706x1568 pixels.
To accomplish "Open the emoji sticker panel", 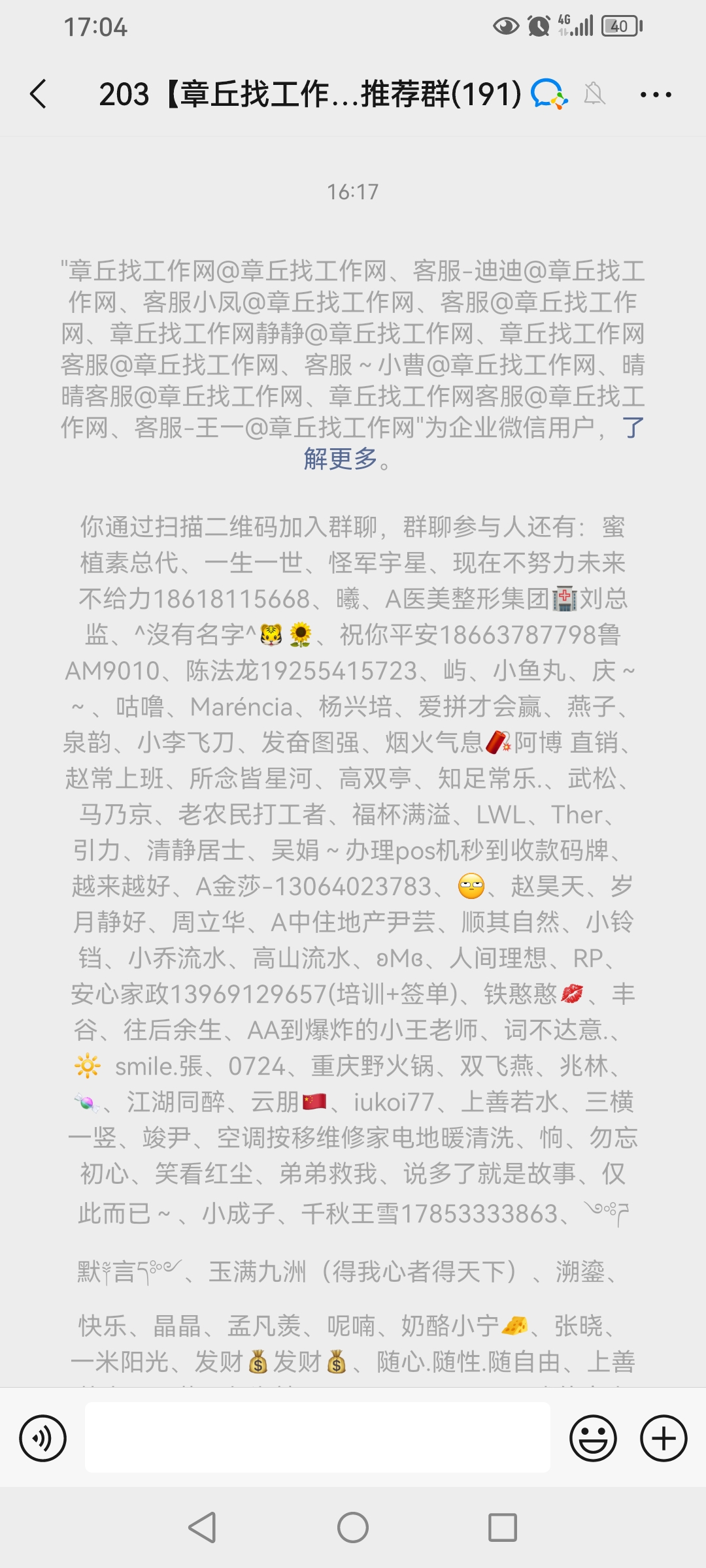I will [x=593, y=1438].
